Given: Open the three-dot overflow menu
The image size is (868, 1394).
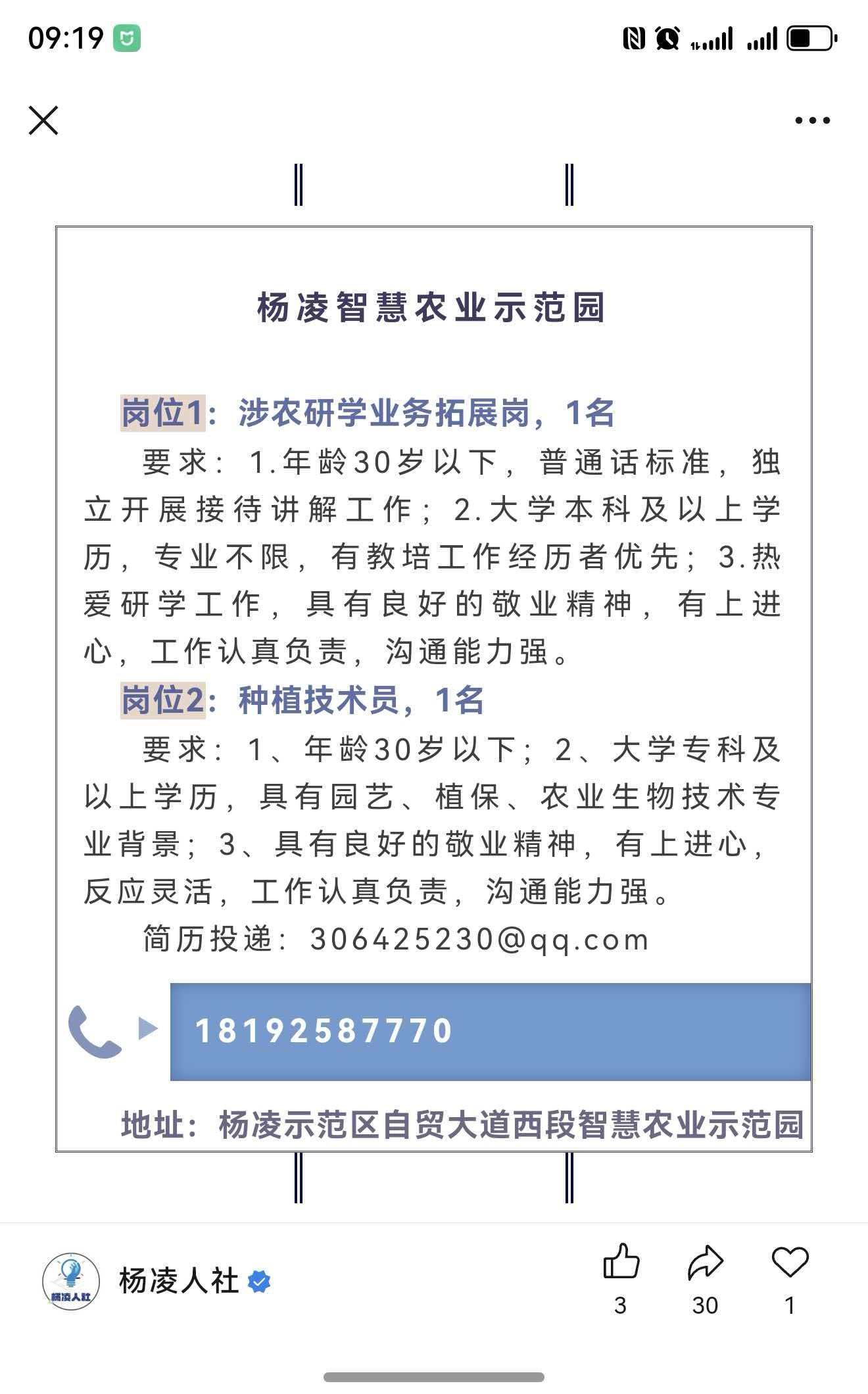Looking at the screenshot, I should (x=812, y=120).
